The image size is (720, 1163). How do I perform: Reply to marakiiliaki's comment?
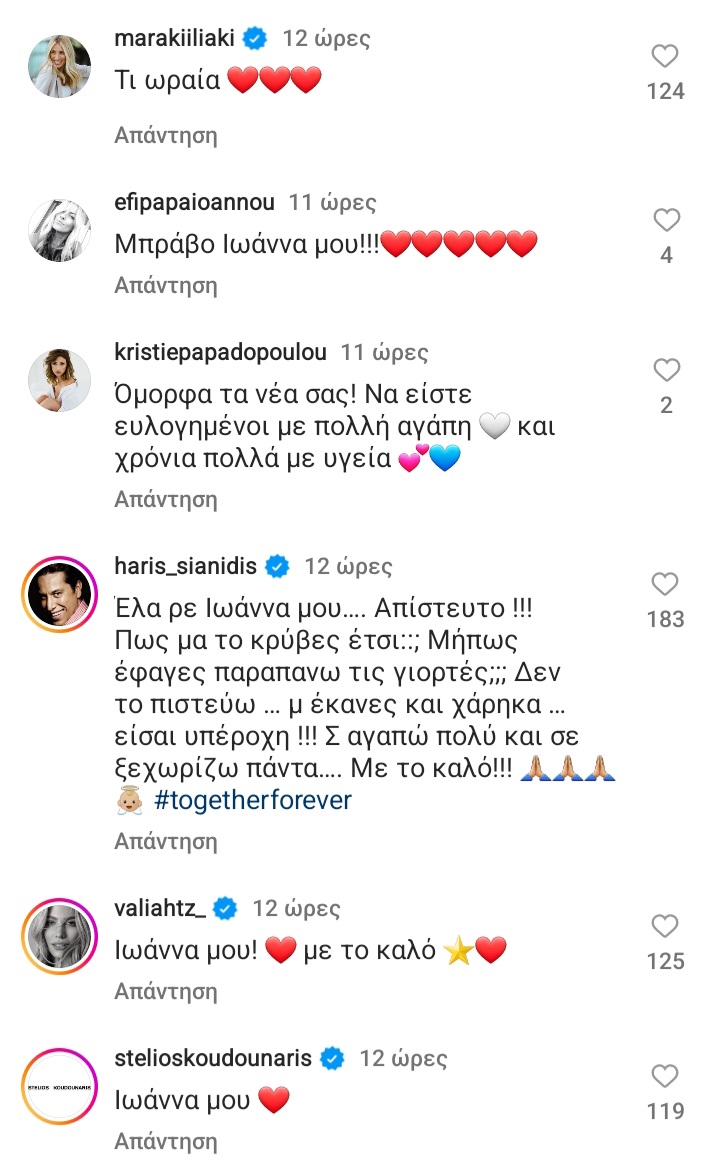point(165,136)
